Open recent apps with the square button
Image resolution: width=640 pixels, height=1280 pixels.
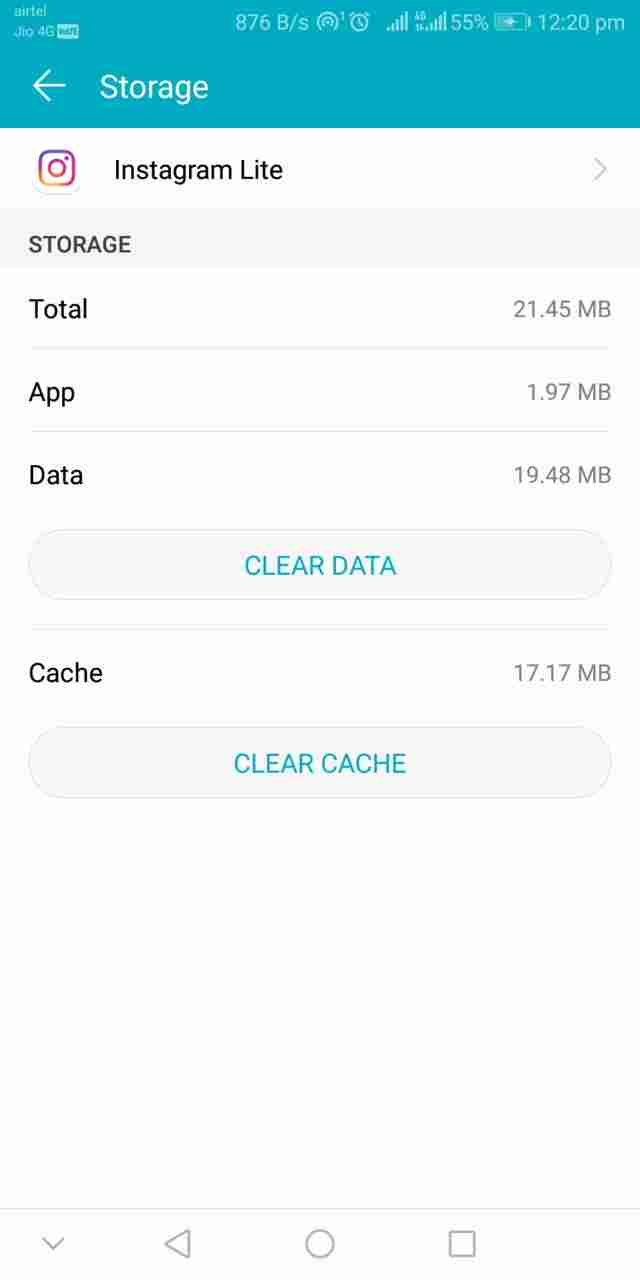click(x=462, y=1244)
